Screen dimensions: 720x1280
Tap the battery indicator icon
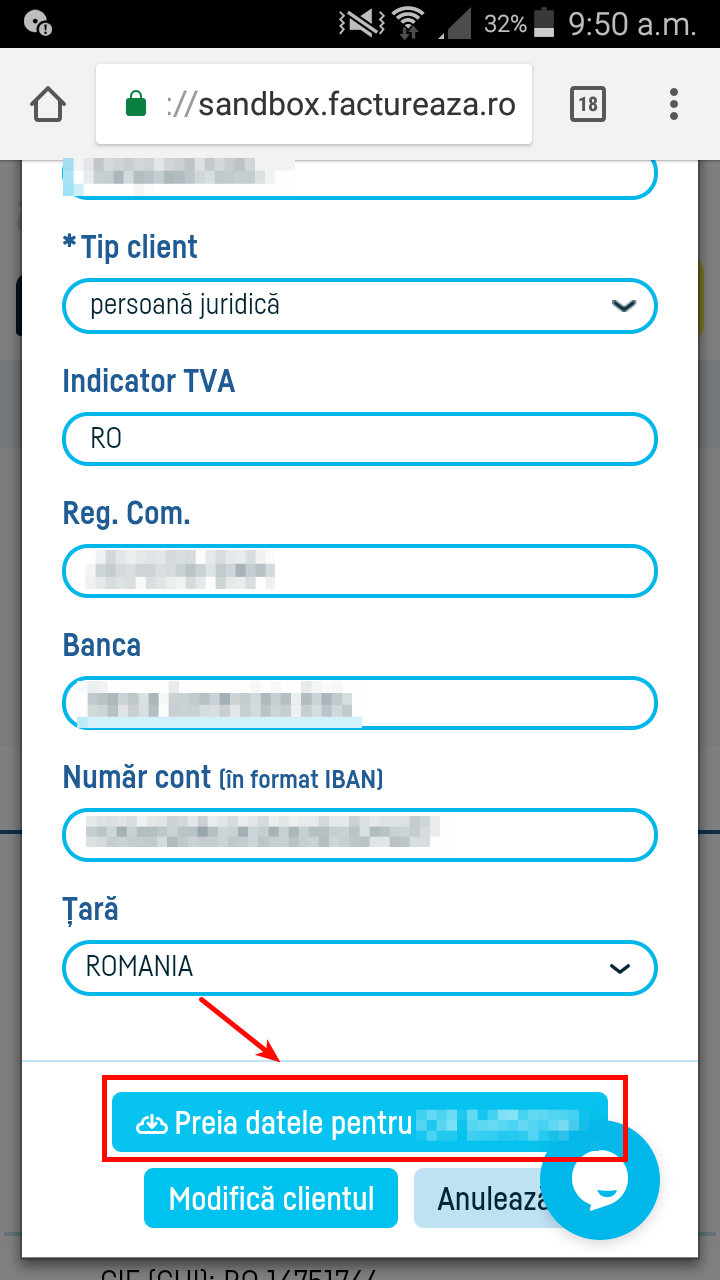point(546,23)
